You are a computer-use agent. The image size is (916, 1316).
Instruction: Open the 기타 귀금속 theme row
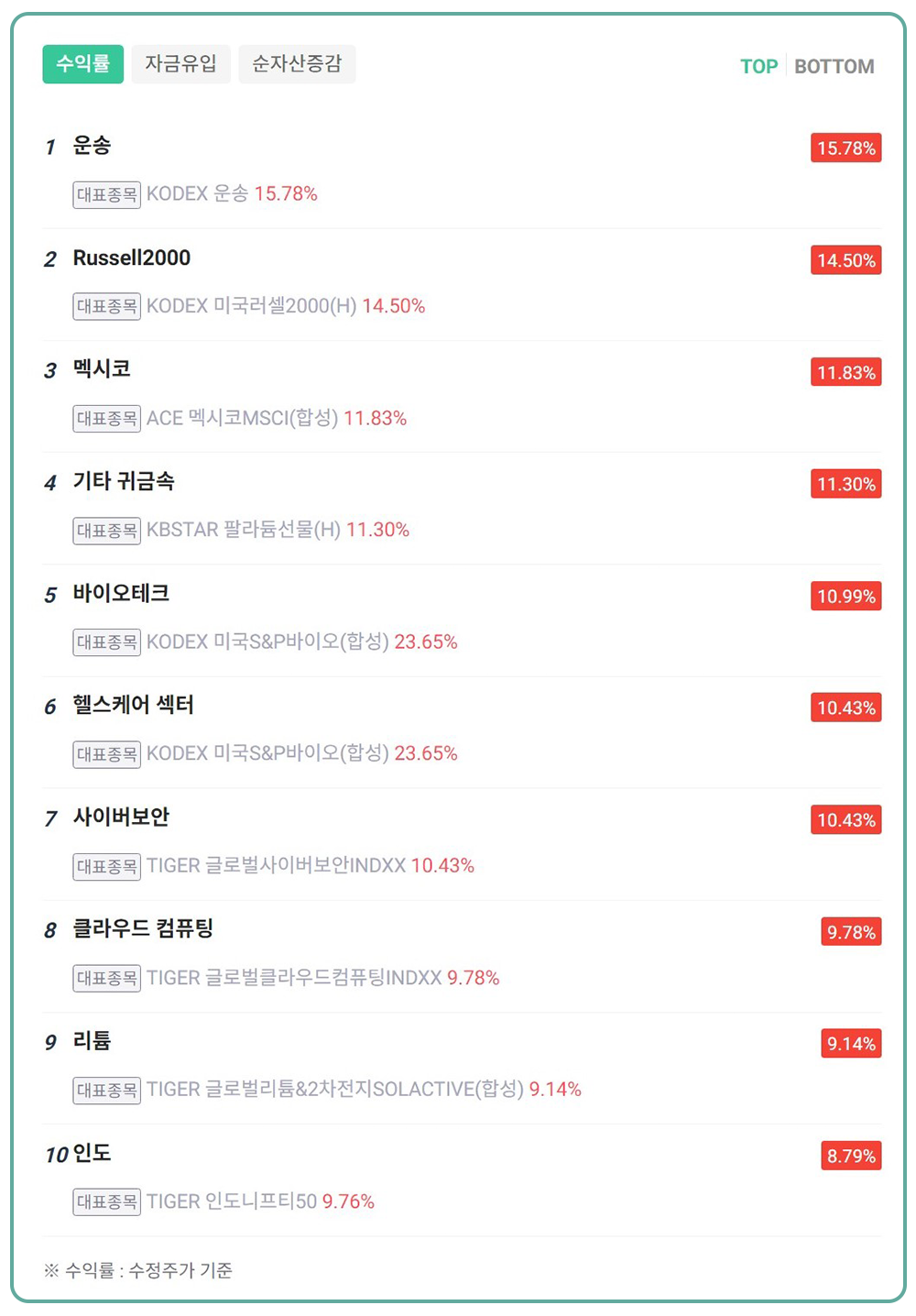pos(124,481)
